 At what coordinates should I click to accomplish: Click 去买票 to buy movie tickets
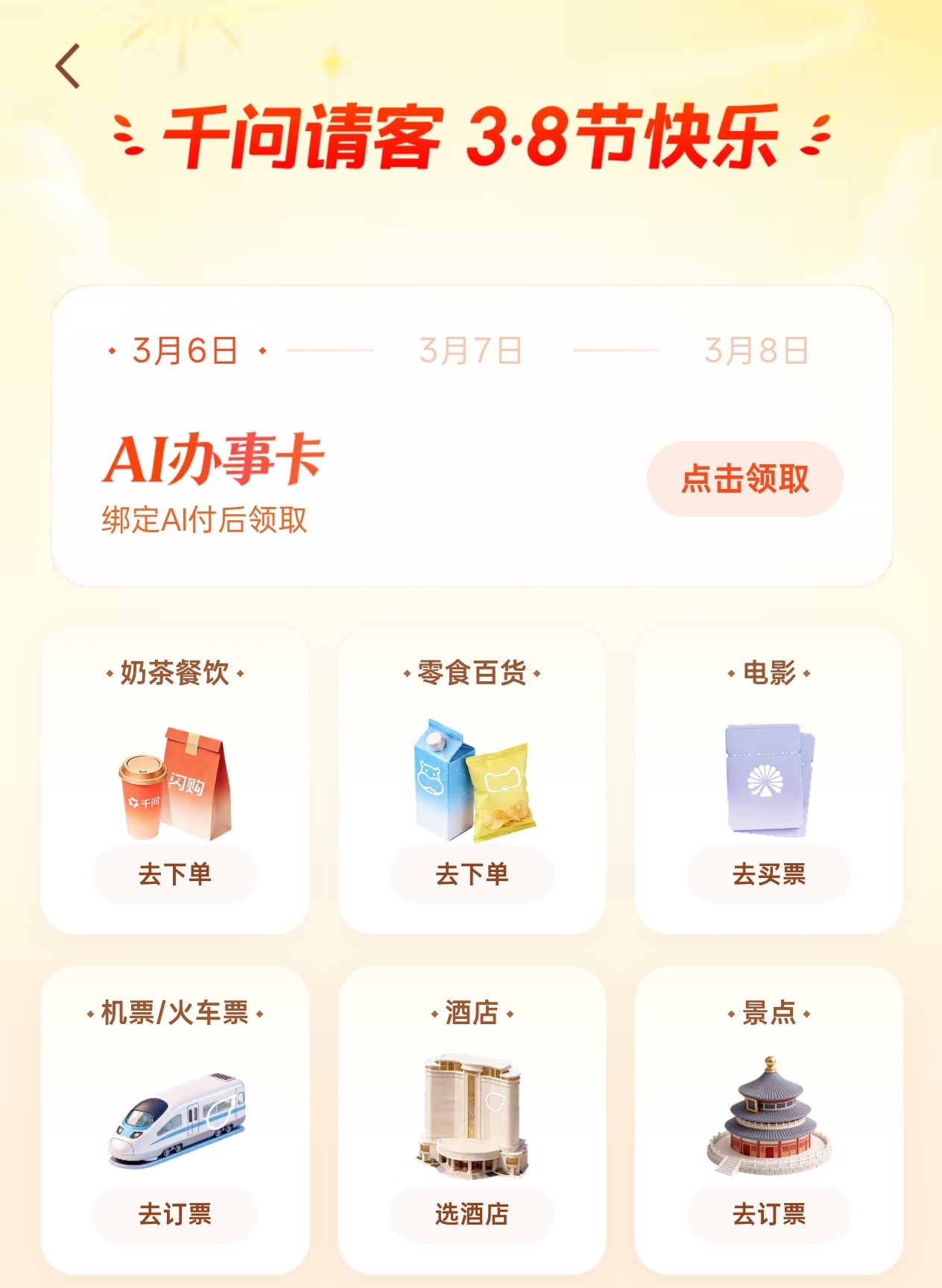(x=770, y=875)
